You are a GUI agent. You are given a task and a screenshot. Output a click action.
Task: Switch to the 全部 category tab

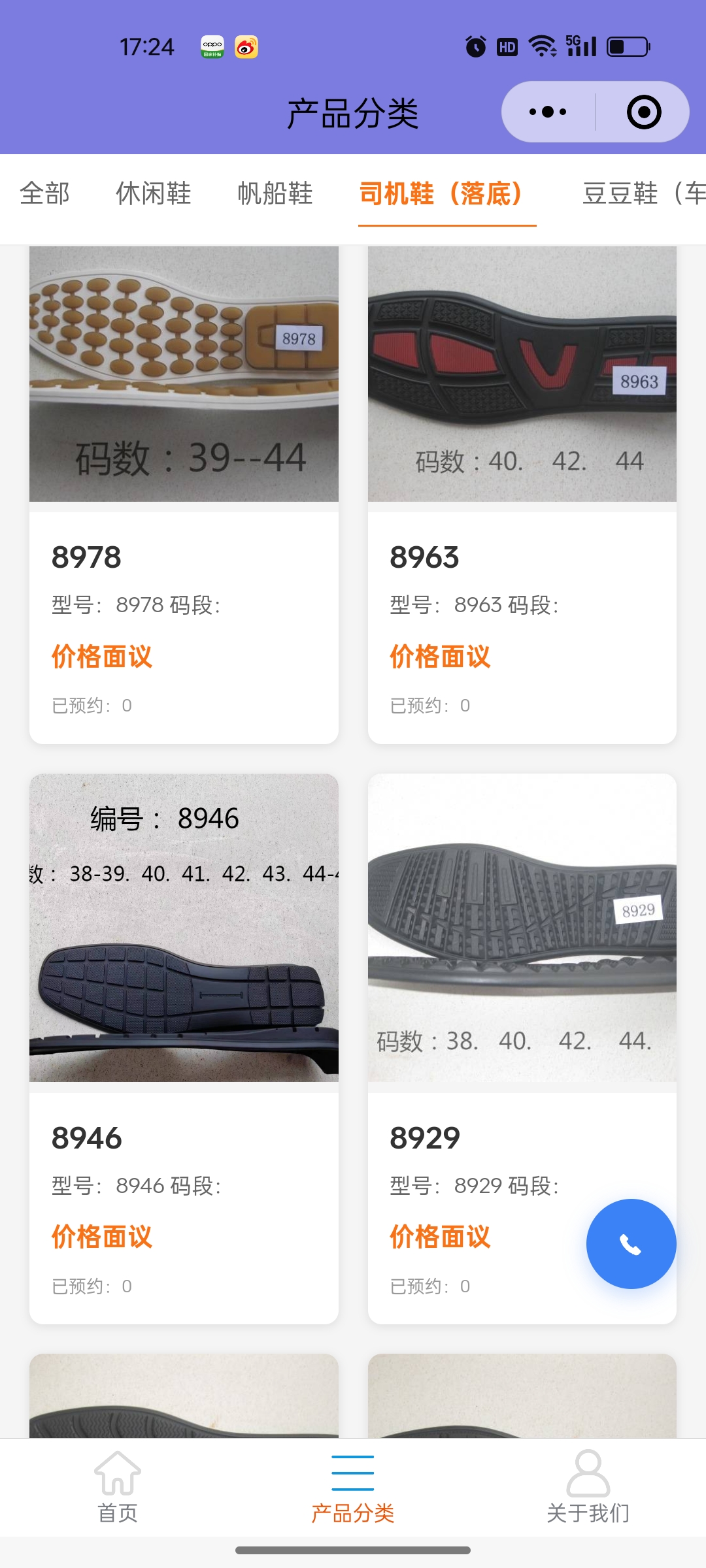click(x=44, y=193)
